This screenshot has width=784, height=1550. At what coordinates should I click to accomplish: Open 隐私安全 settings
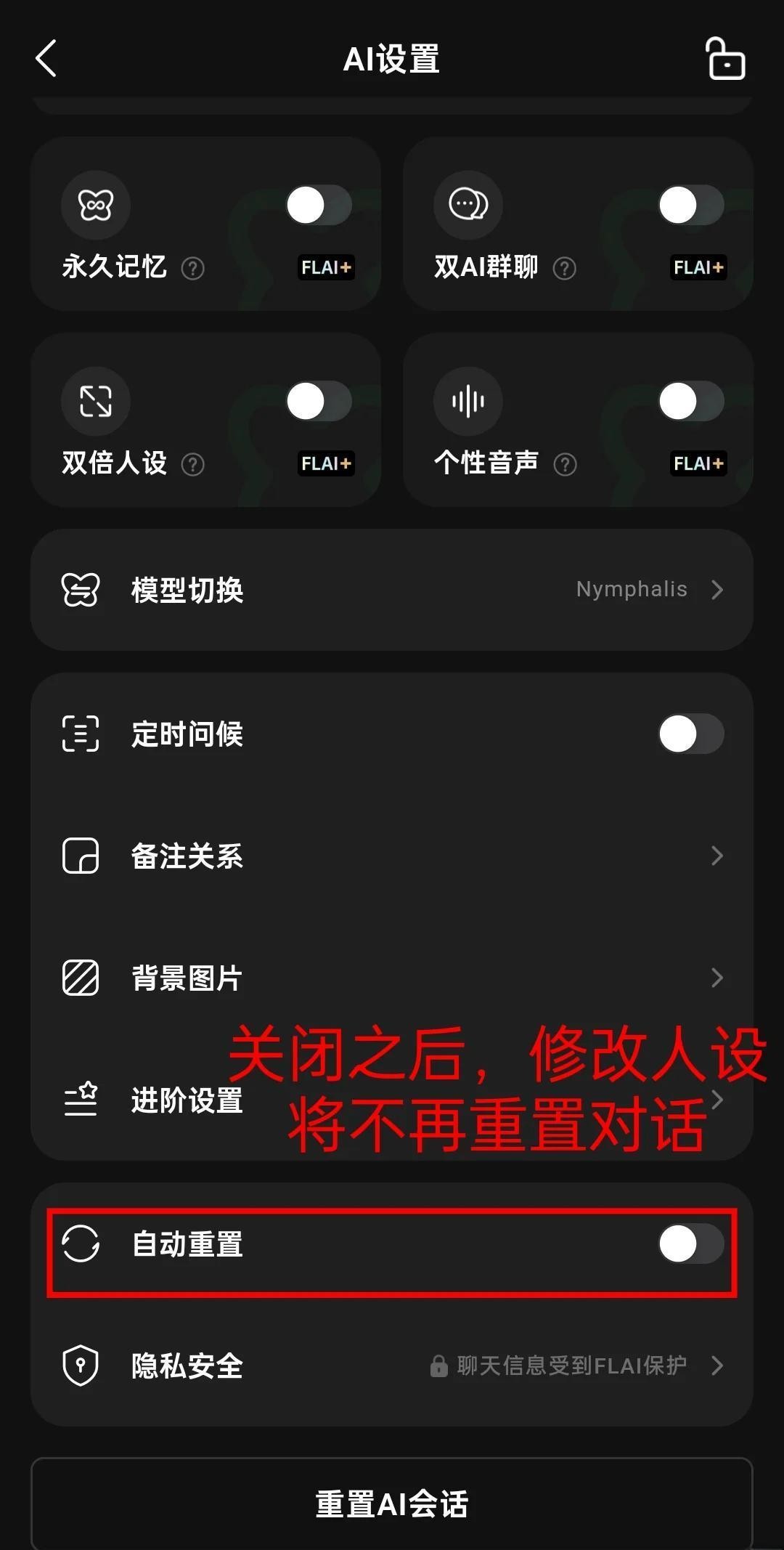392,1366
